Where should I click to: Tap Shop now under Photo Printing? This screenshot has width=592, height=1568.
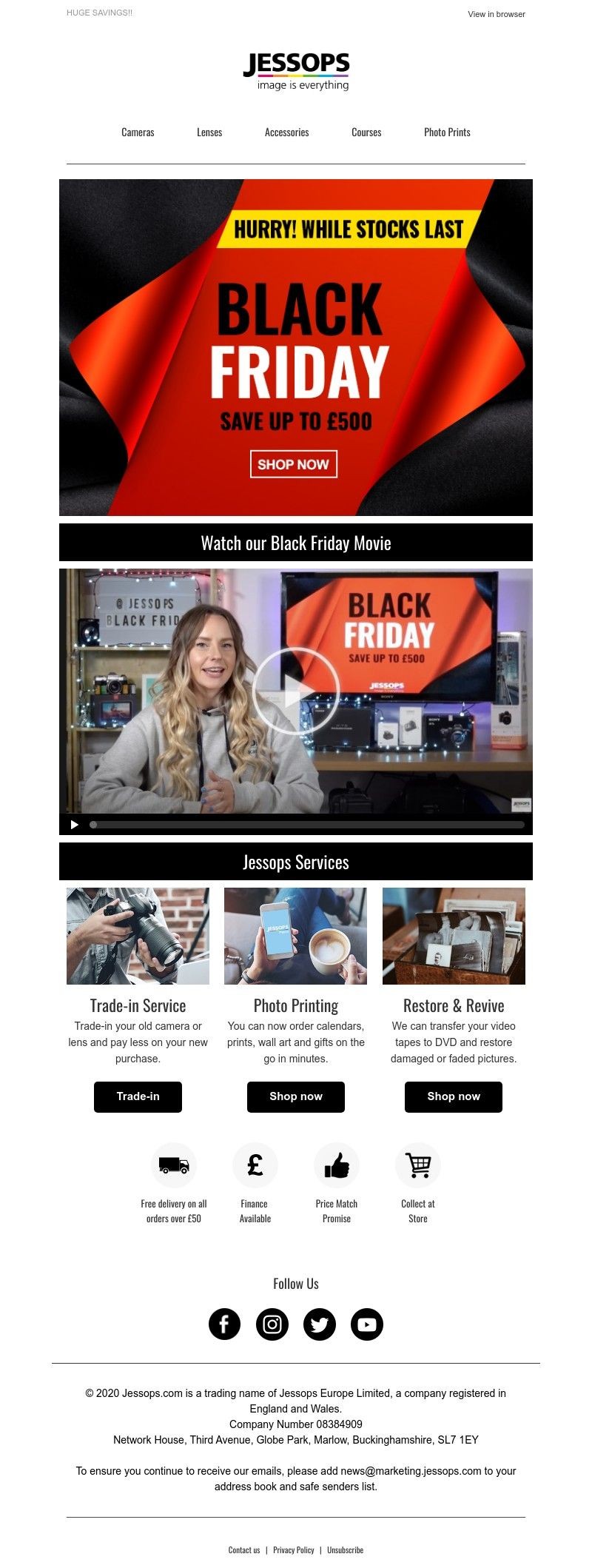(295, 1096)
